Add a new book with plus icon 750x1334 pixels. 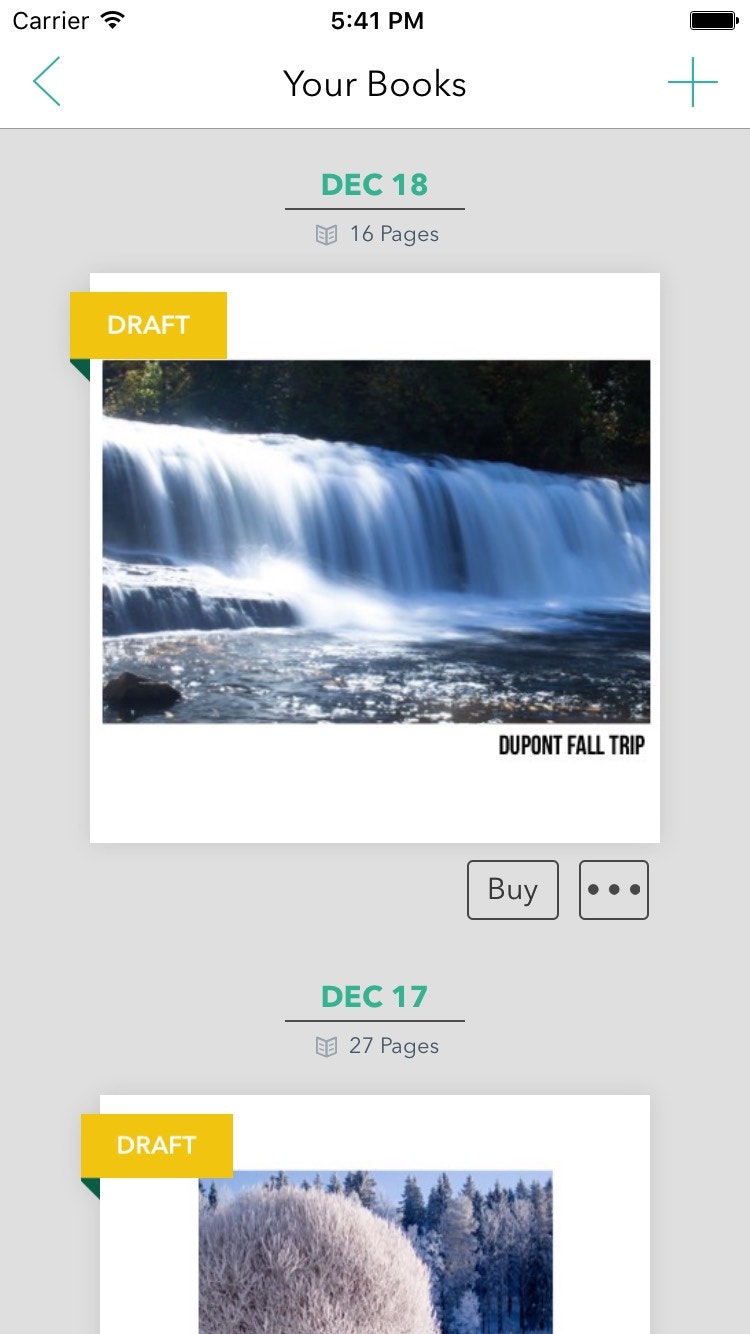click(x=692, y=82)
